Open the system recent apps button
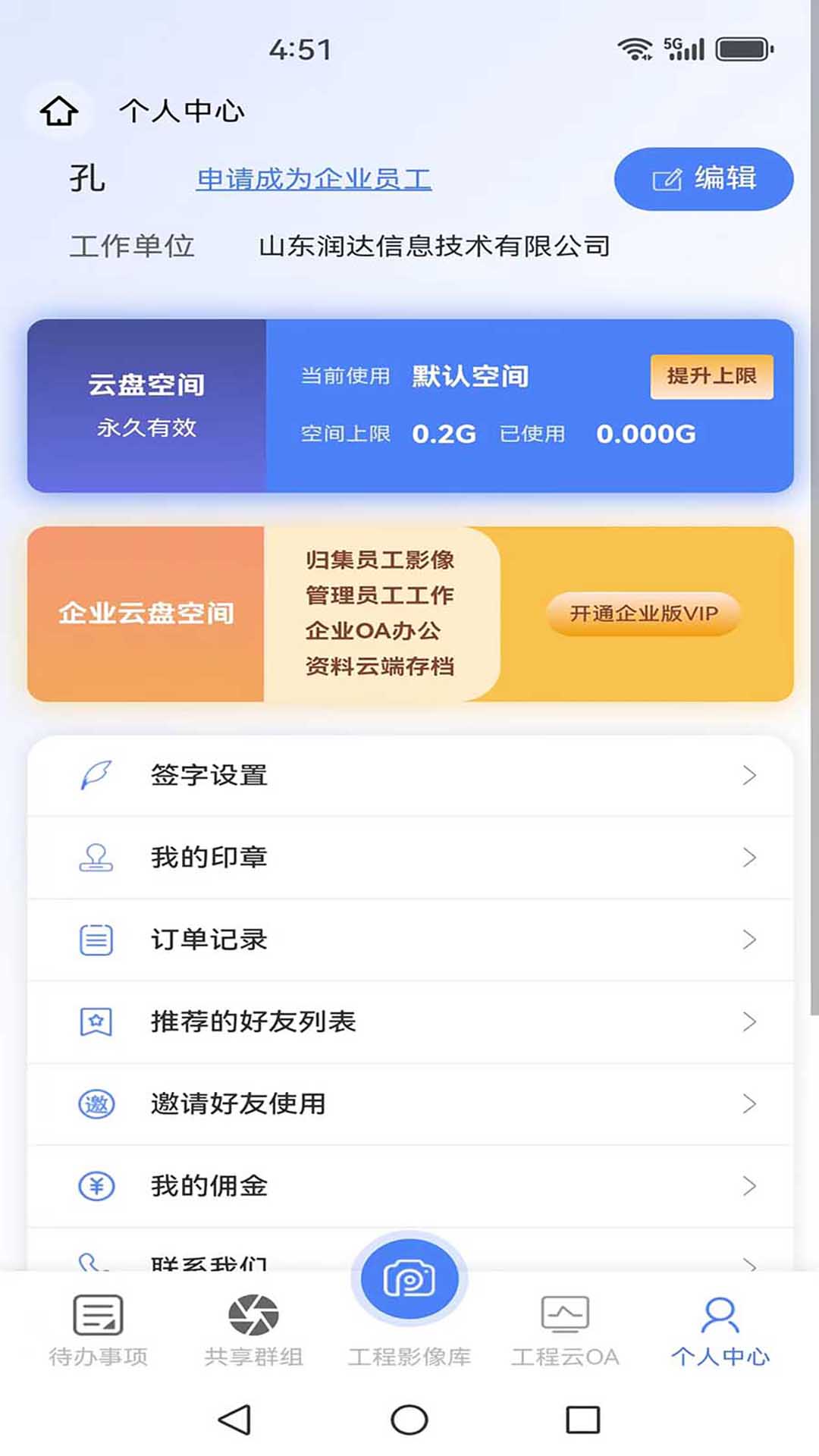The height and width of the screenshot is (1456, 819). point(582,1420)
